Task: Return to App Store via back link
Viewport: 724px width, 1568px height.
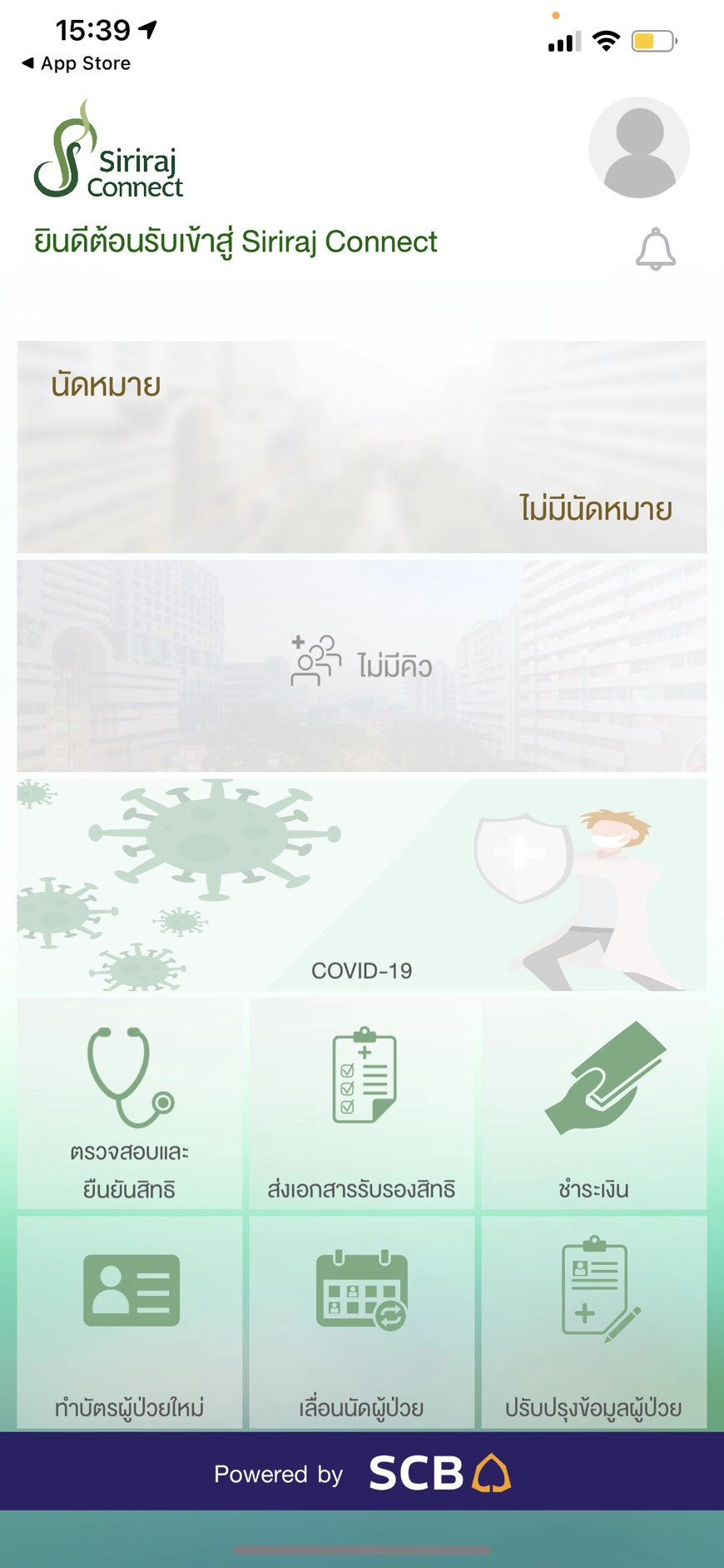Action: [x=75, y=63]
